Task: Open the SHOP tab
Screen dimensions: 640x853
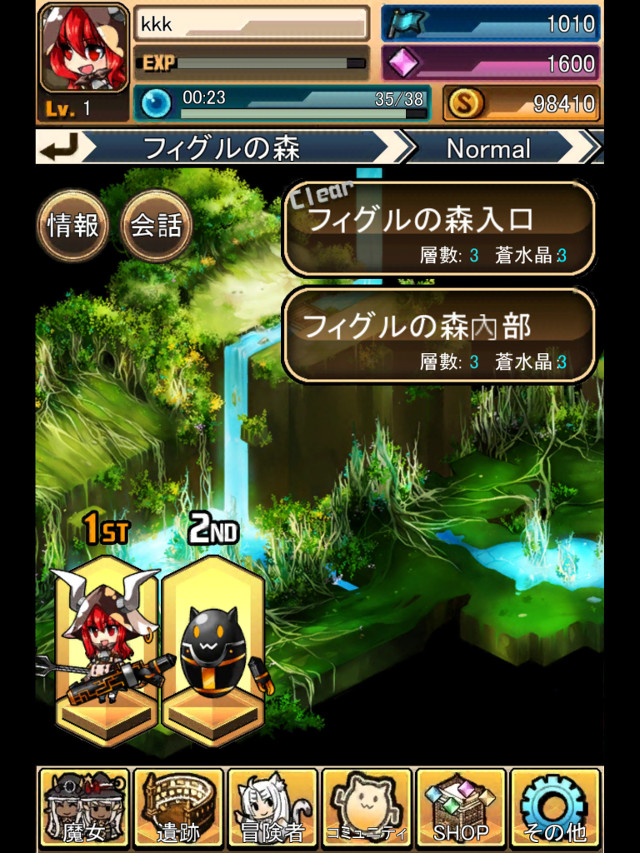Action: pos(460,807)
